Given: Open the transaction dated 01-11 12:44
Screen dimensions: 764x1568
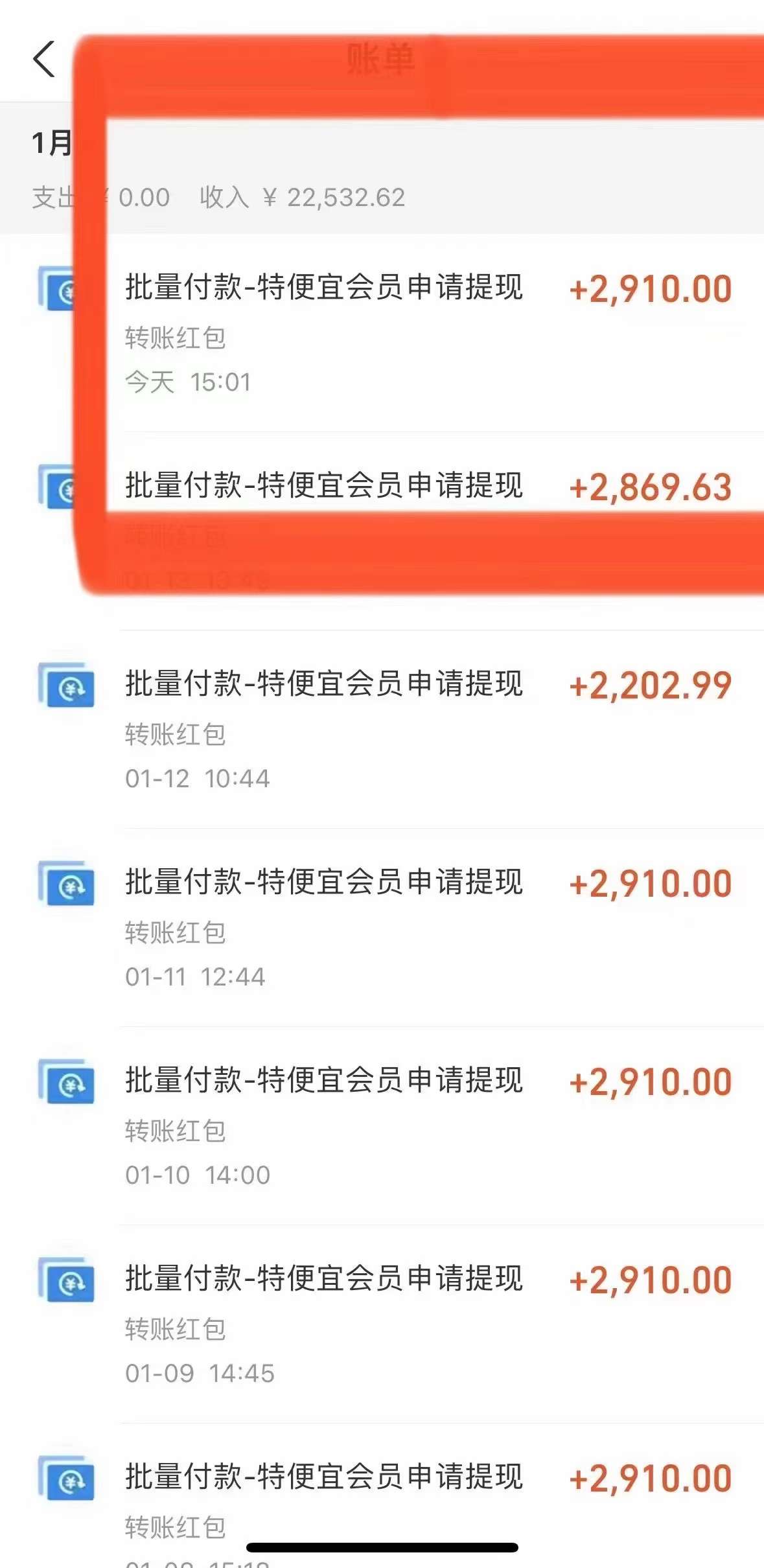Looking at the screenshot, I should point(382,928).
